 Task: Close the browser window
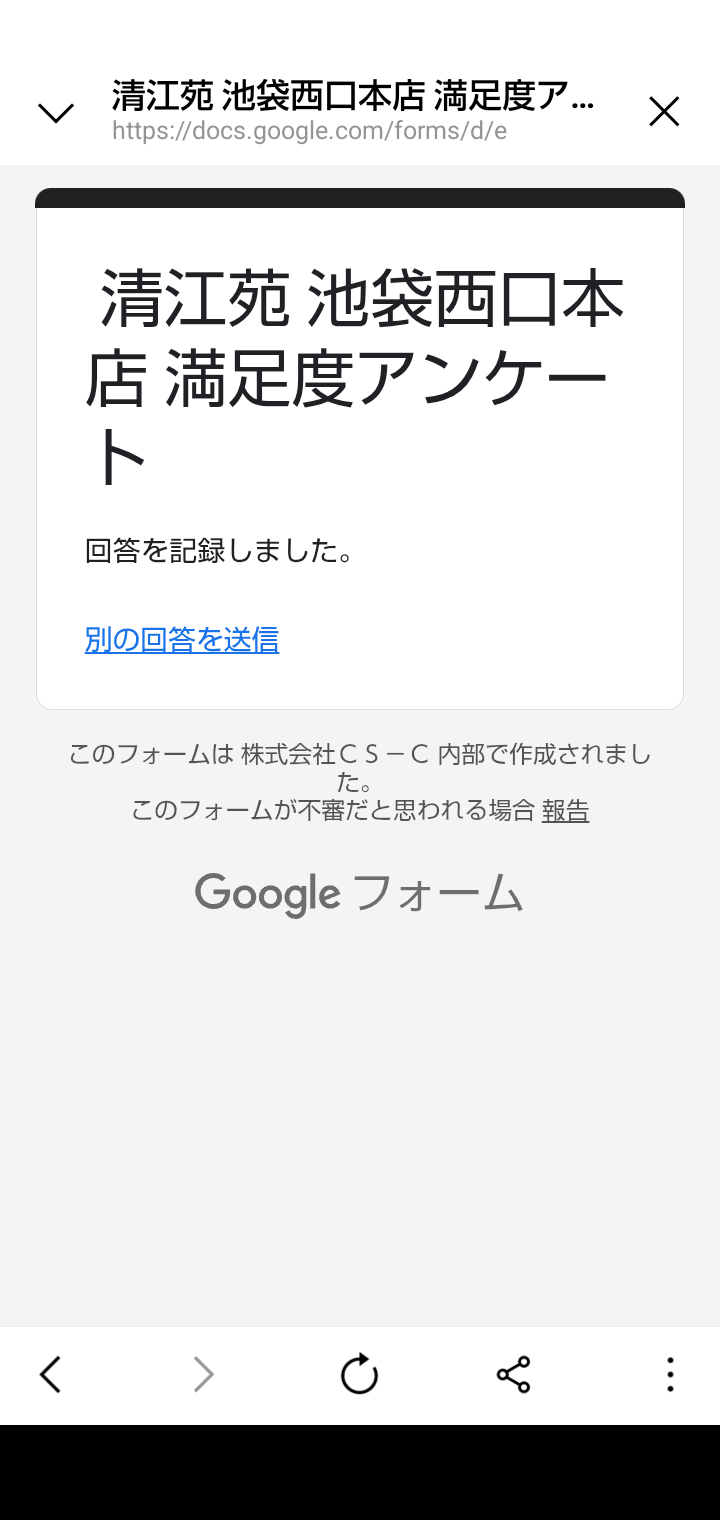(x=664, y=112)
